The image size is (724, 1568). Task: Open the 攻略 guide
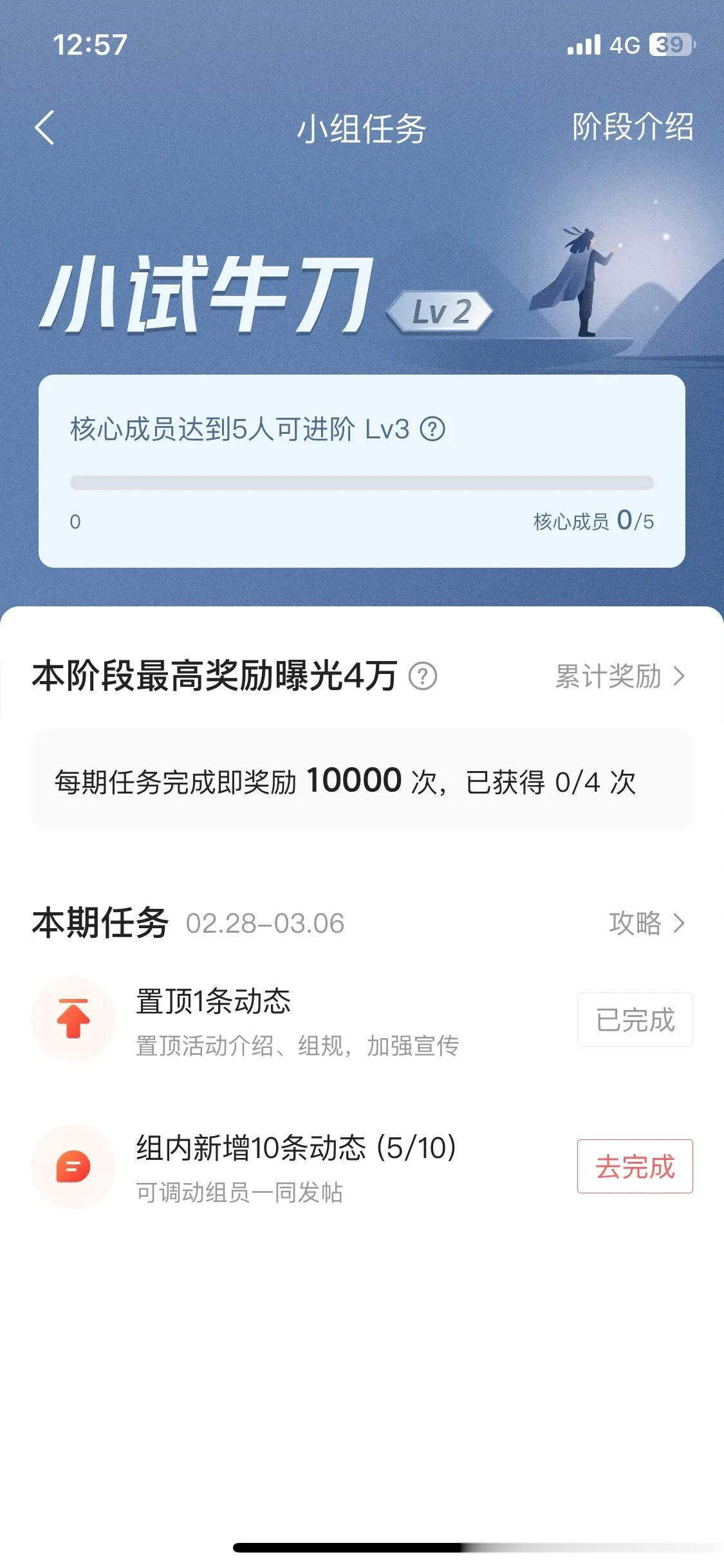coord(645,923)
